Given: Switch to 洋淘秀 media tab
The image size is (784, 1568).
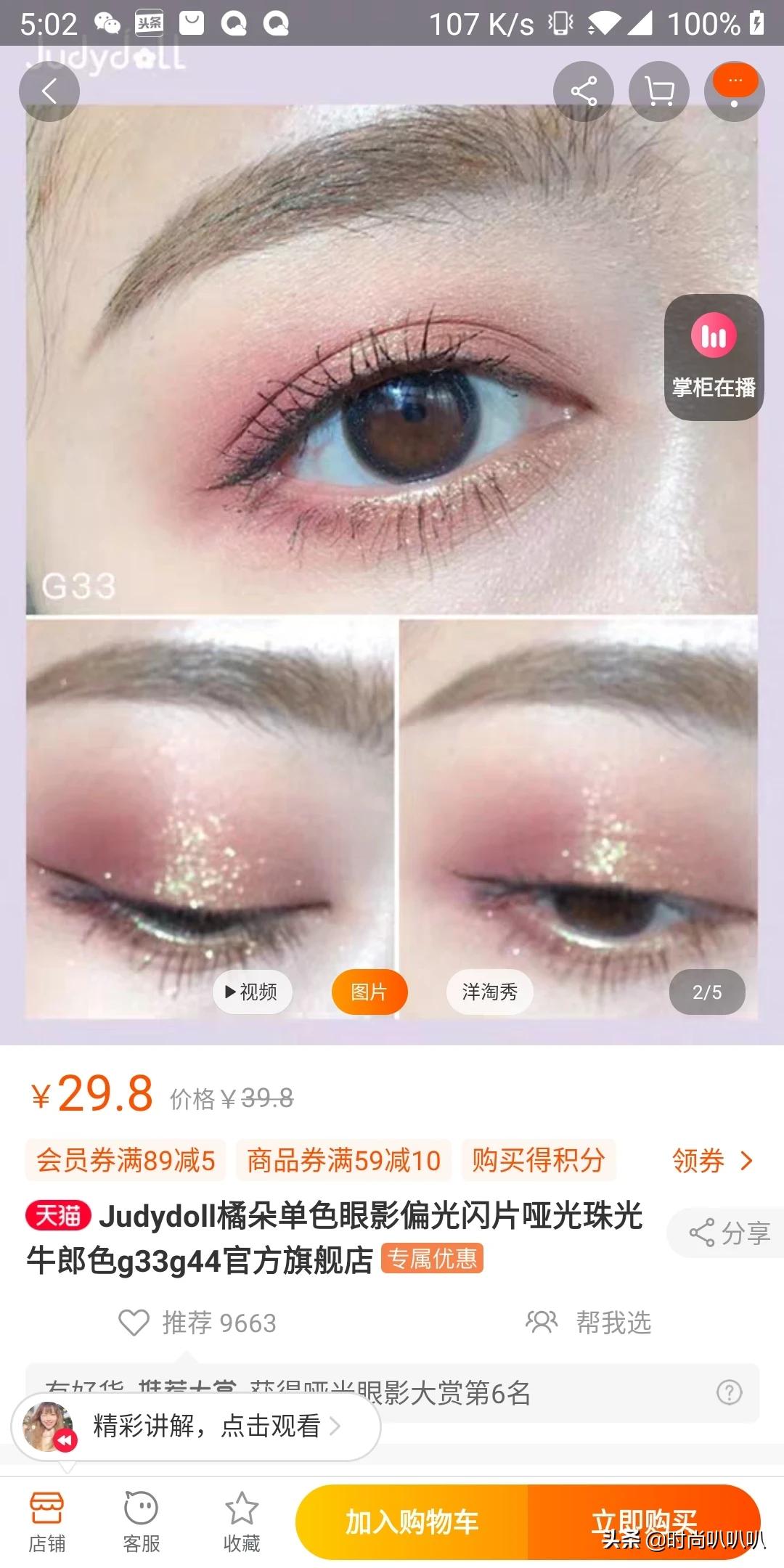Looking at the screenshot, I should 489,992.
